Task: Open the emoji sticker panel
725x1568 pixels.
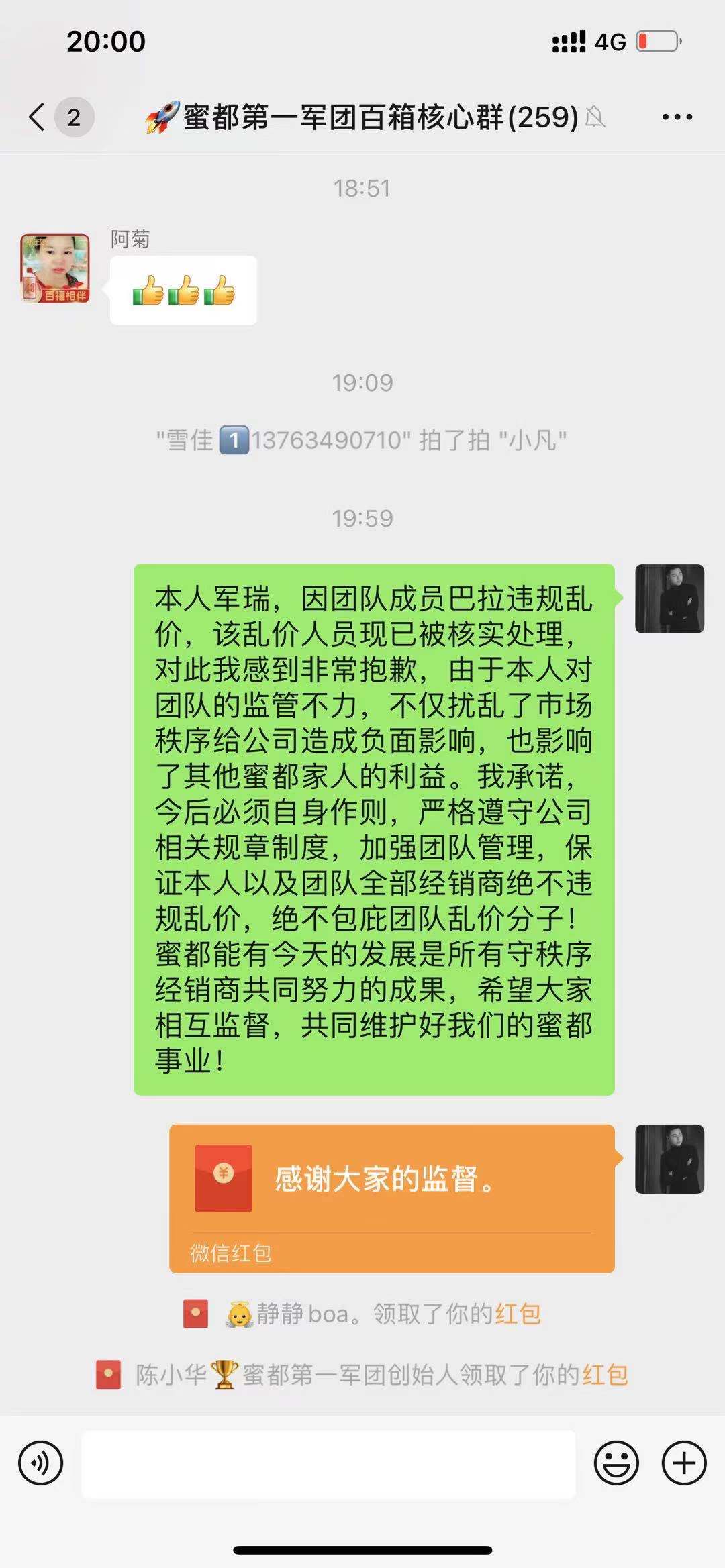Action: pos(616,1463)
